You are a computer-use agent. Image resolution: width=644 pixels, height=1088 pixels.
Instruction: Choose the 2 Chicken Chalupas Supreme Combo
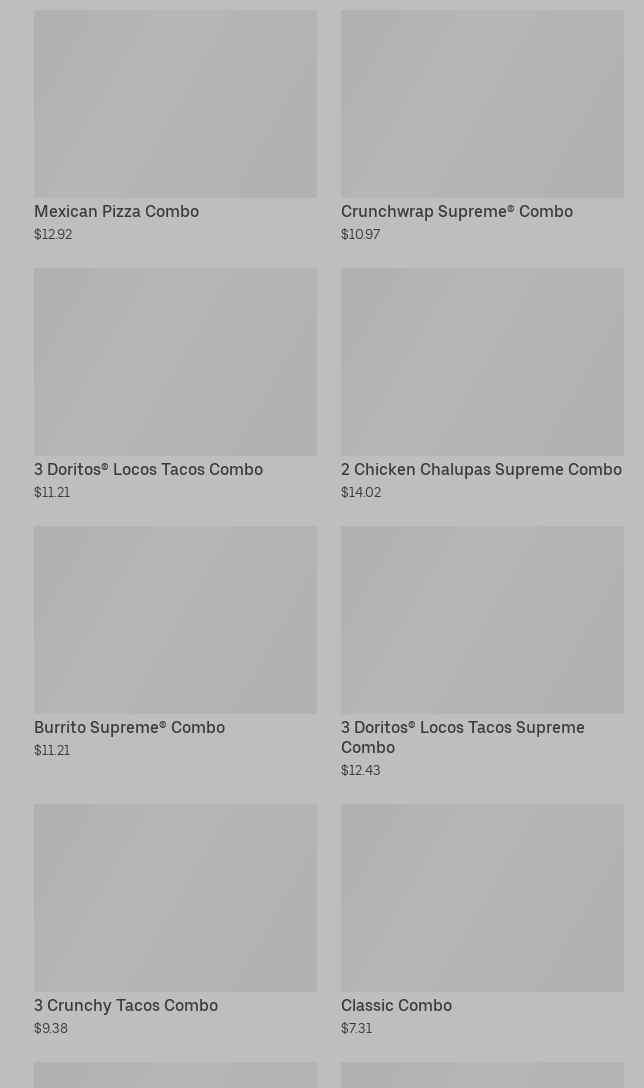[x=482, y=384]
